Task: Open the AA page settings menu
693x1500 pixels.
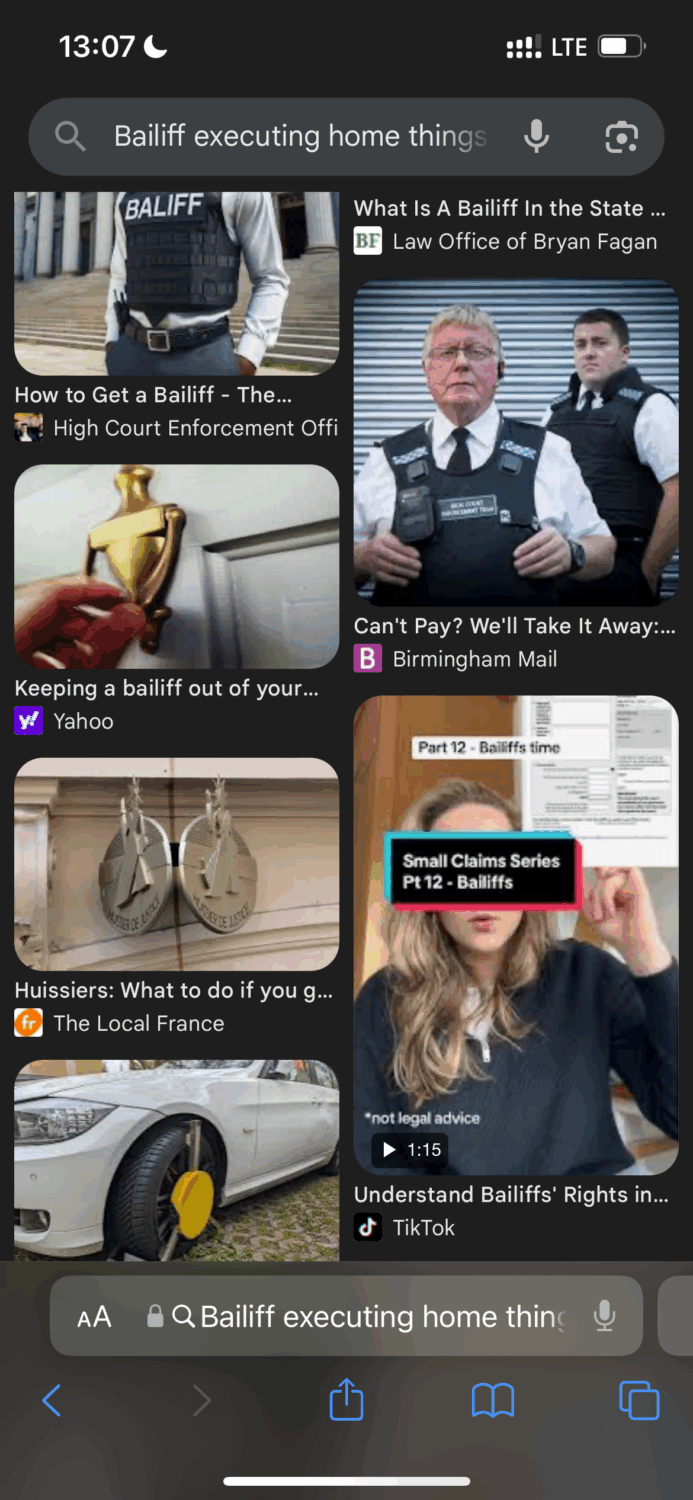Action: coord(94,1317)
